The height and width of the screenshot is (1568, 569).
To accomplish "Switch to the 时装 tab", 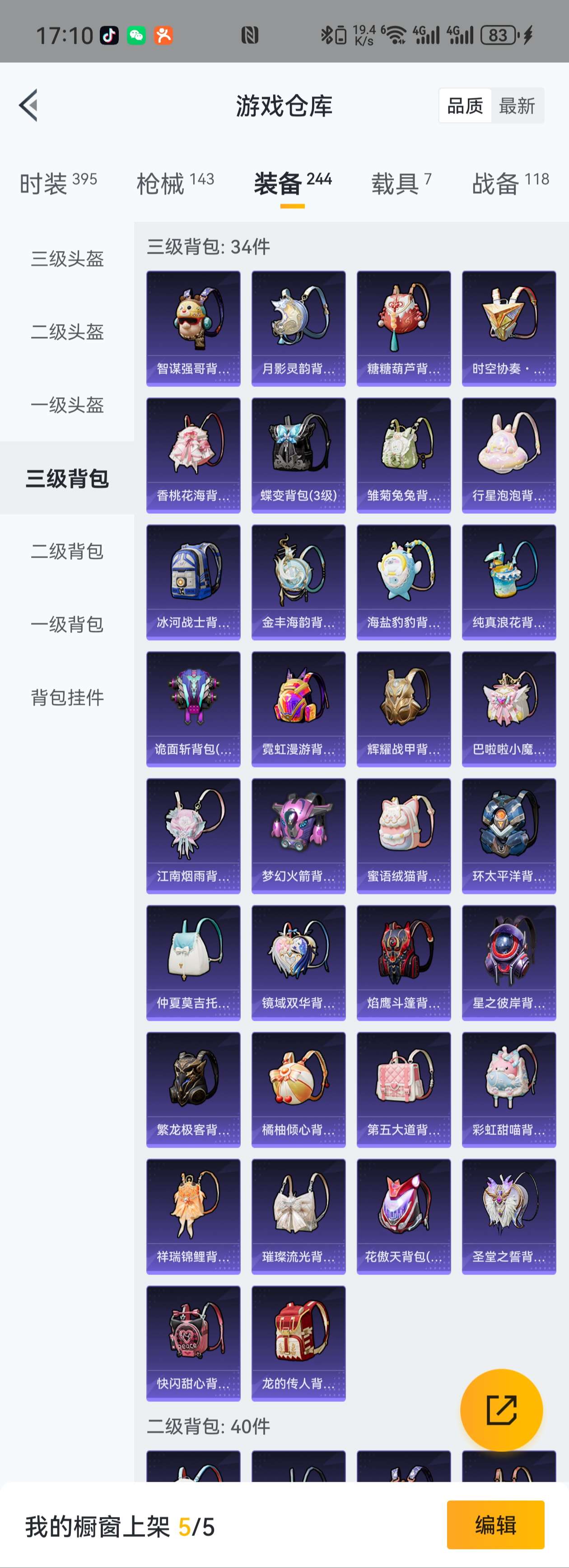I will coord(58,182).
